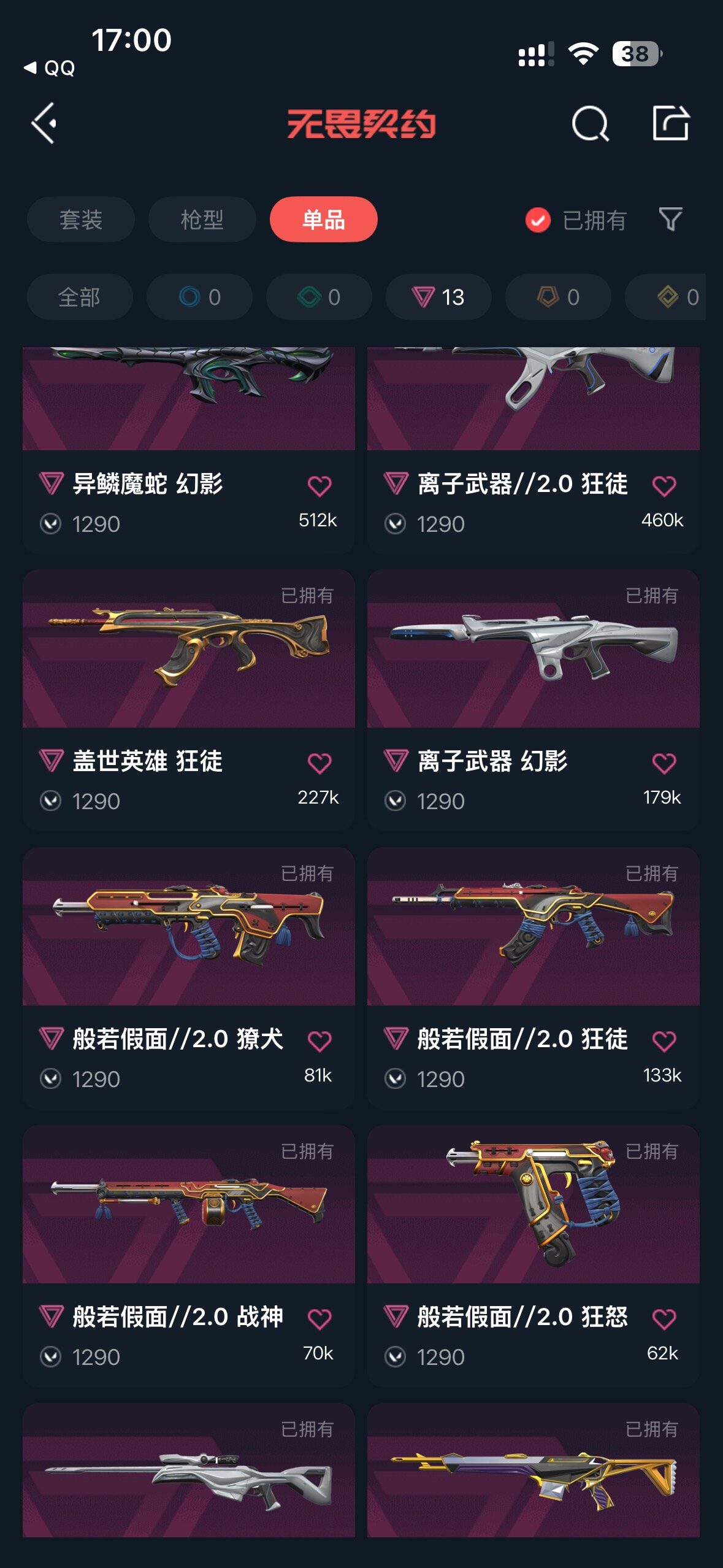Favorite the 般若假面//2.0 狂徒 skin
Viewport: 723px width, 1568px height.
[x=664, y=1040]
